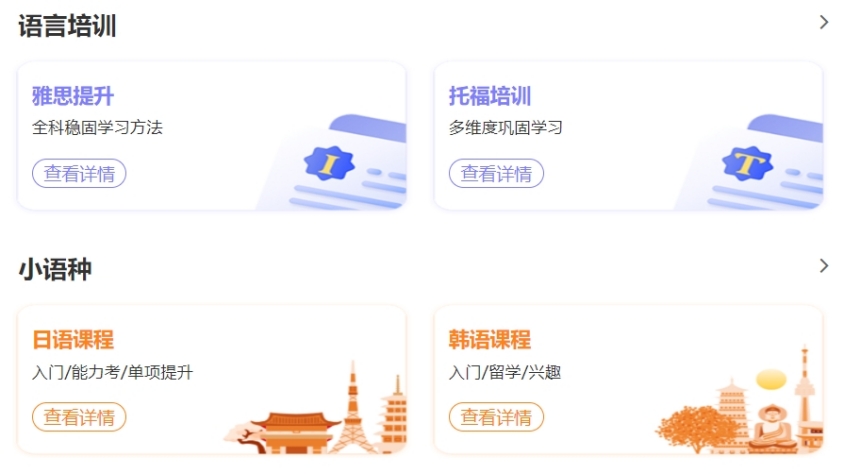Tap 查看详情 under 日语课程

pyautogui.click(x=79, y=417)
